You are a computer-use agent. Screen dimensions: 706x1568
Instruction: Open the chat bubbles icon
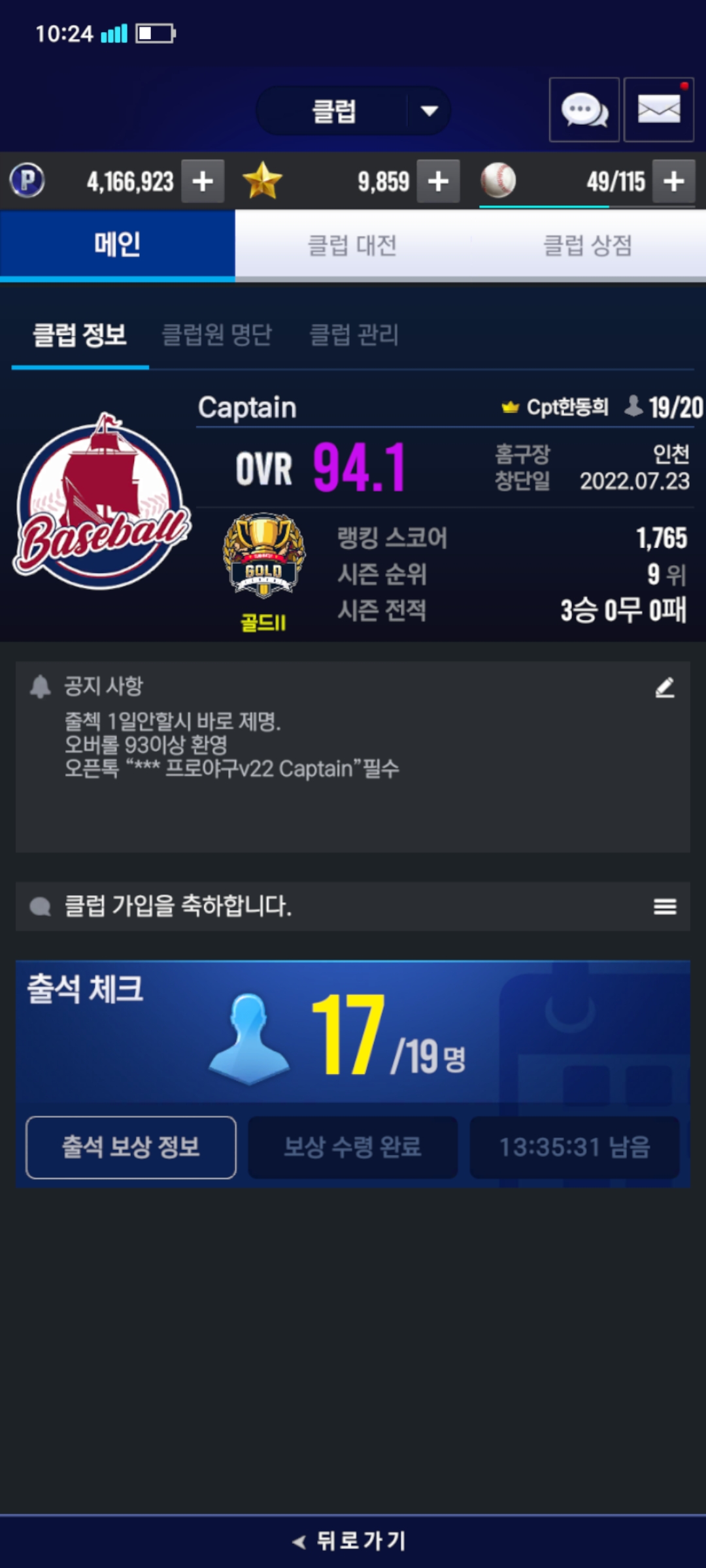point(584,110)
